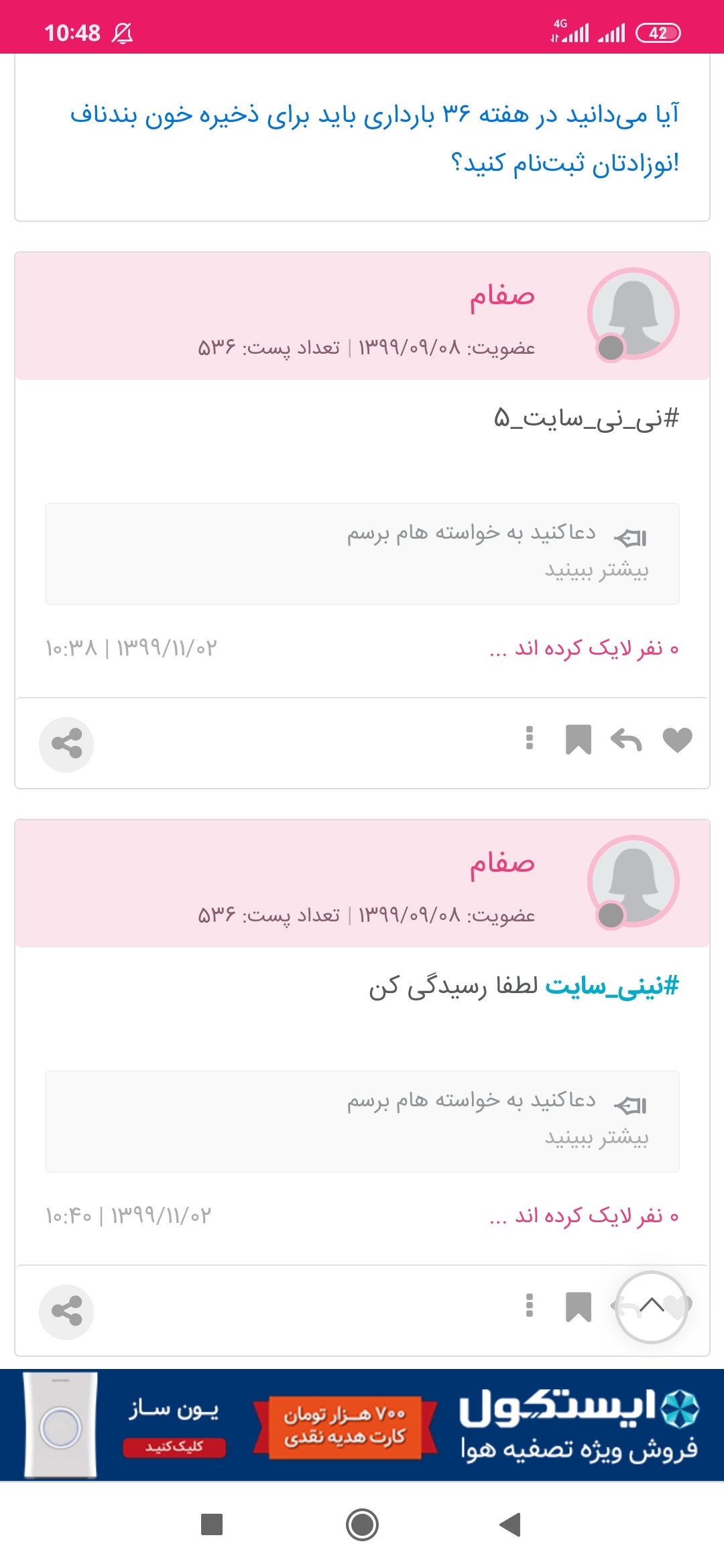
Task: Open overflow menu on 'لطفا رسیدگی کن' post
Action: (530, 1305)
